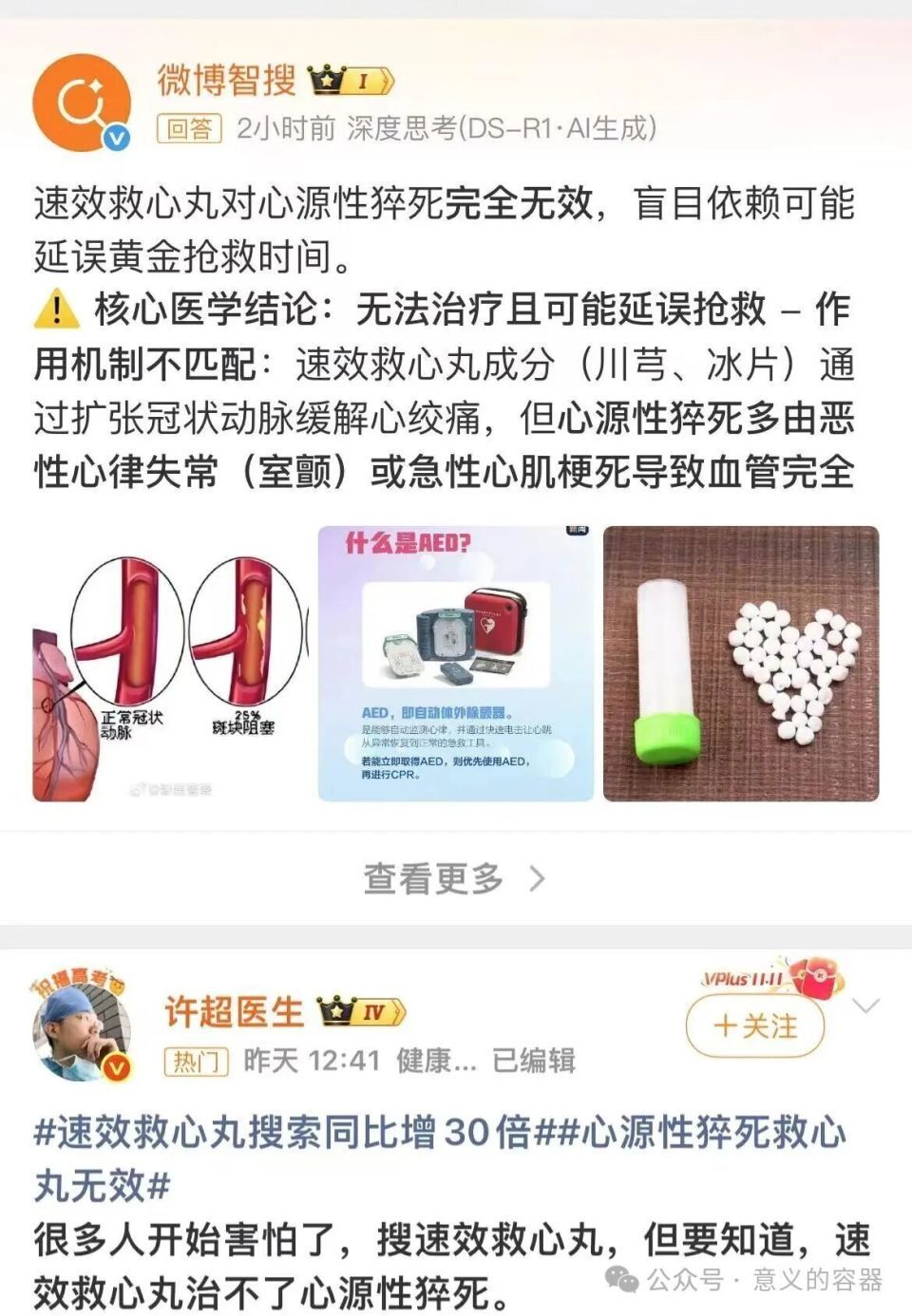Open the coronary artery diagram image
Screen dimensions: 912x1316
169,664
